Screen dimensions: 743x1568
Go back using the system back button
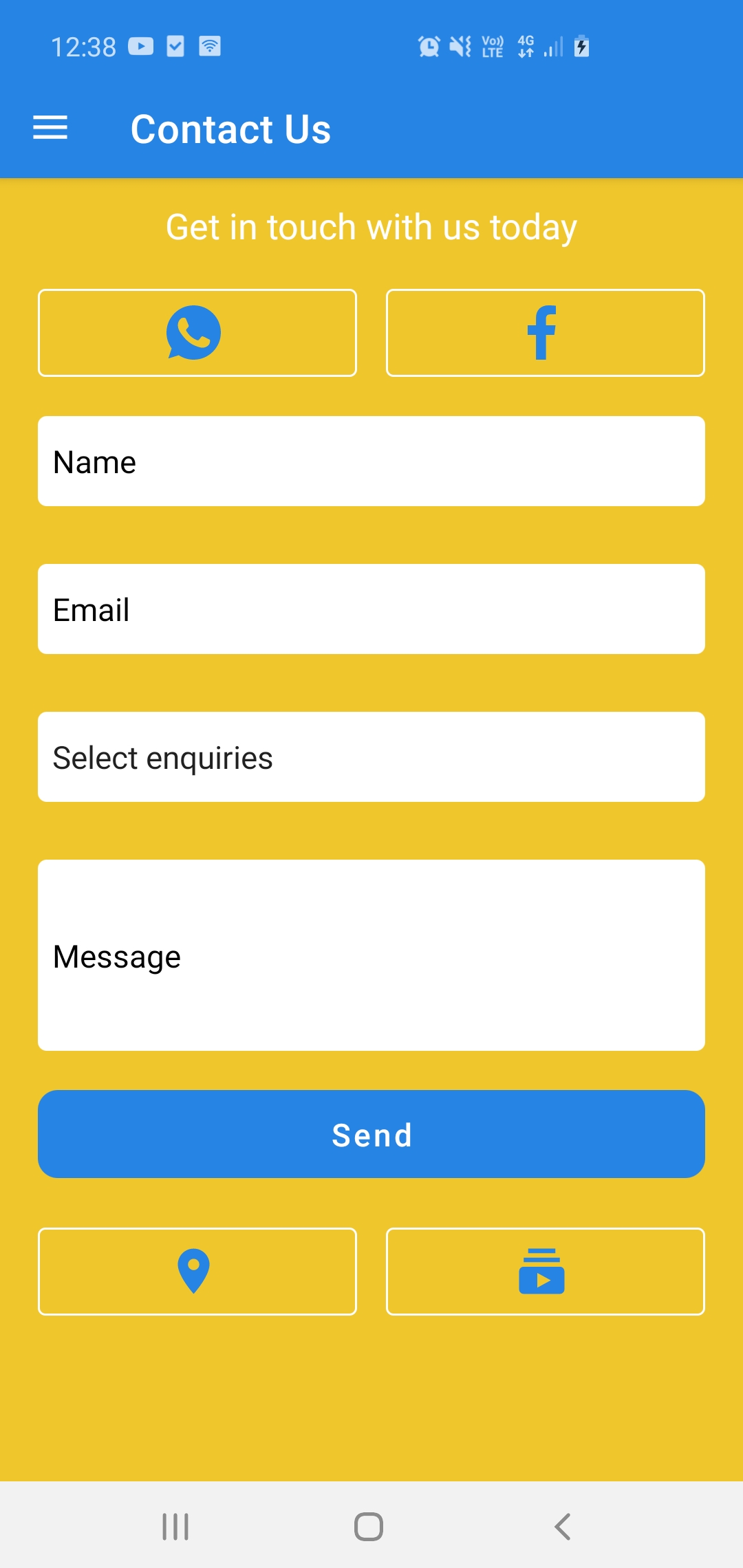562,1527
